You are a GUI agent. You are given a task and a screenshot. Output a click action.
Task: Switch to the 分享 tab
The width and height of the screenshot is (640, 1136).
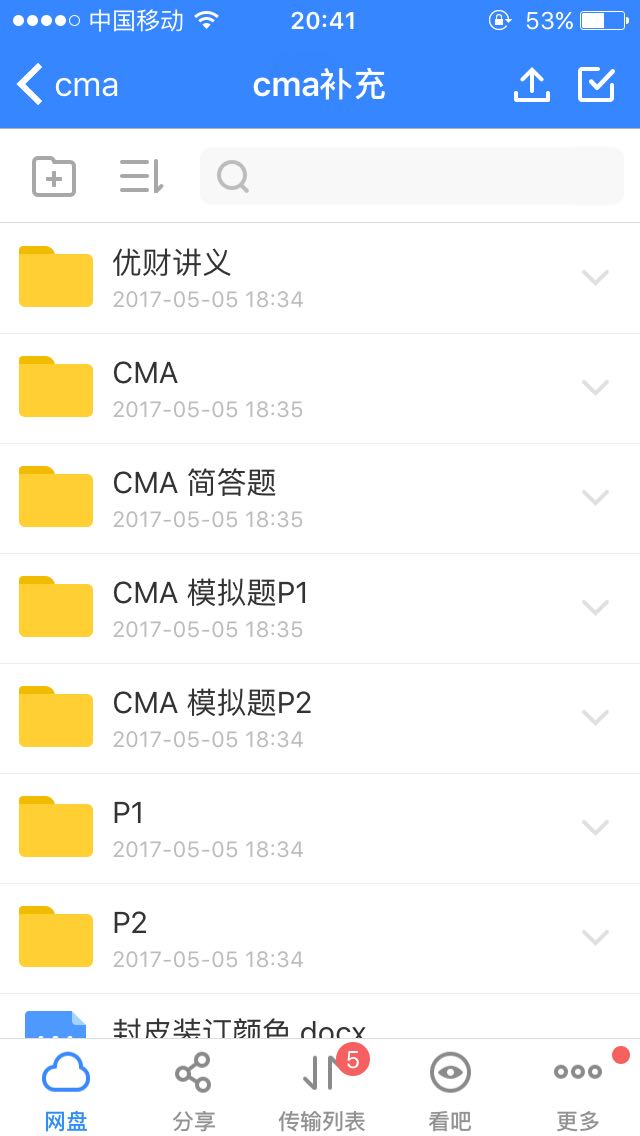[193, 1088]
